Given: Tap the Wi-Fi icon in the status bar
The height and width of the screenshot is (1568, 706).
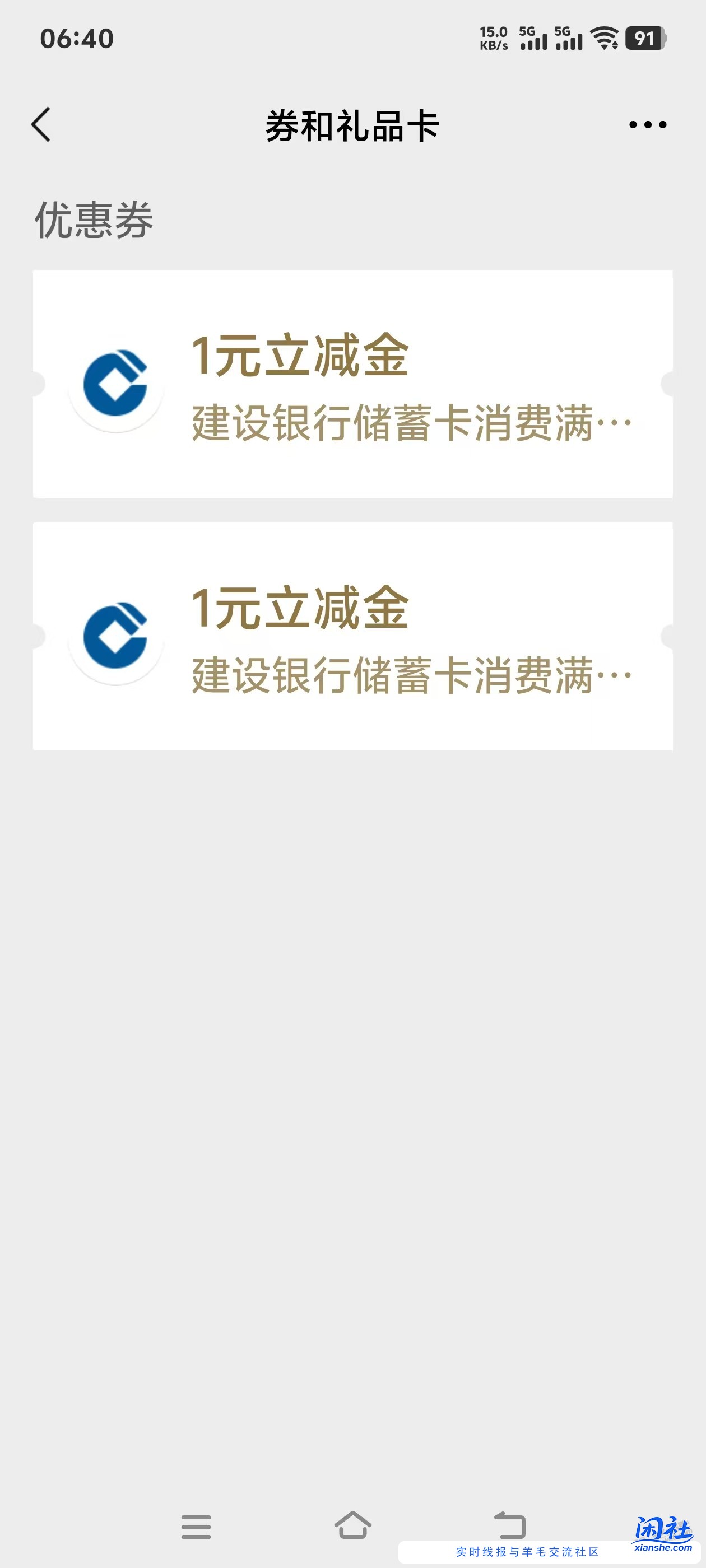Looking at the screenshot, I should coord(603,38).
